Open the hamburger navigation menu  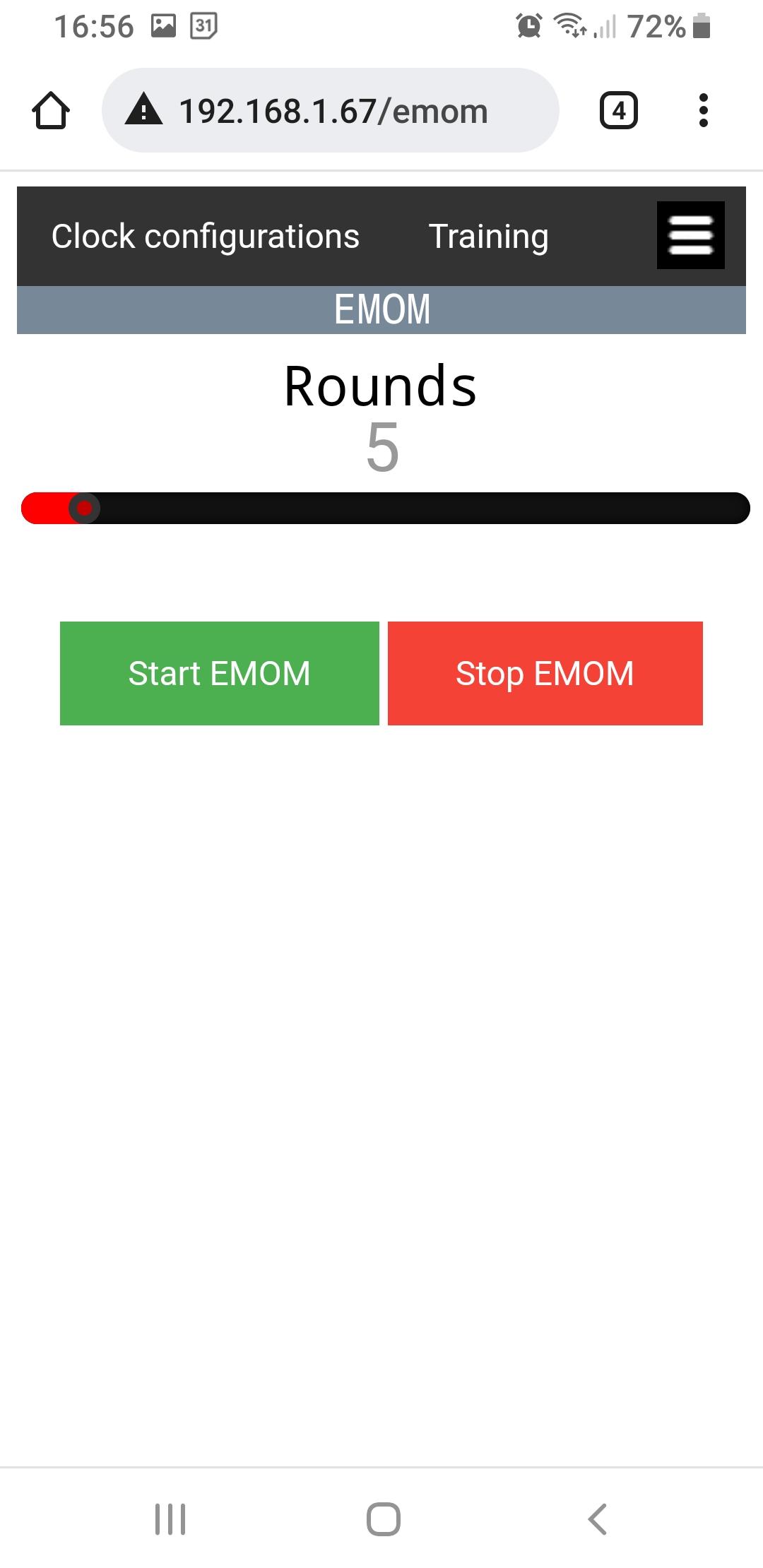coord(690,234)
